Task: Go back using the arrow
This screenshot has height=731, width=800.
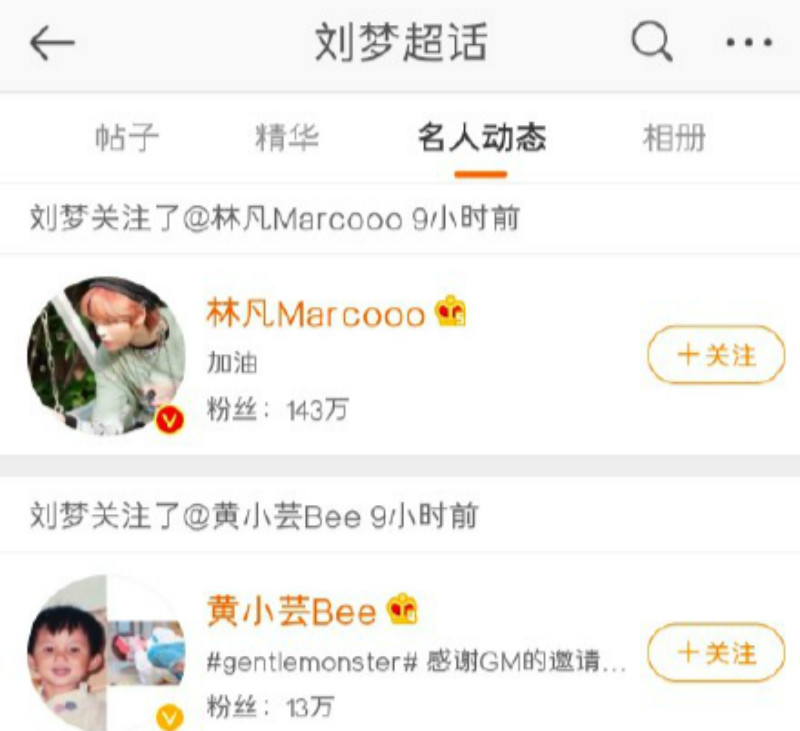Action: (x=52, y=43)
